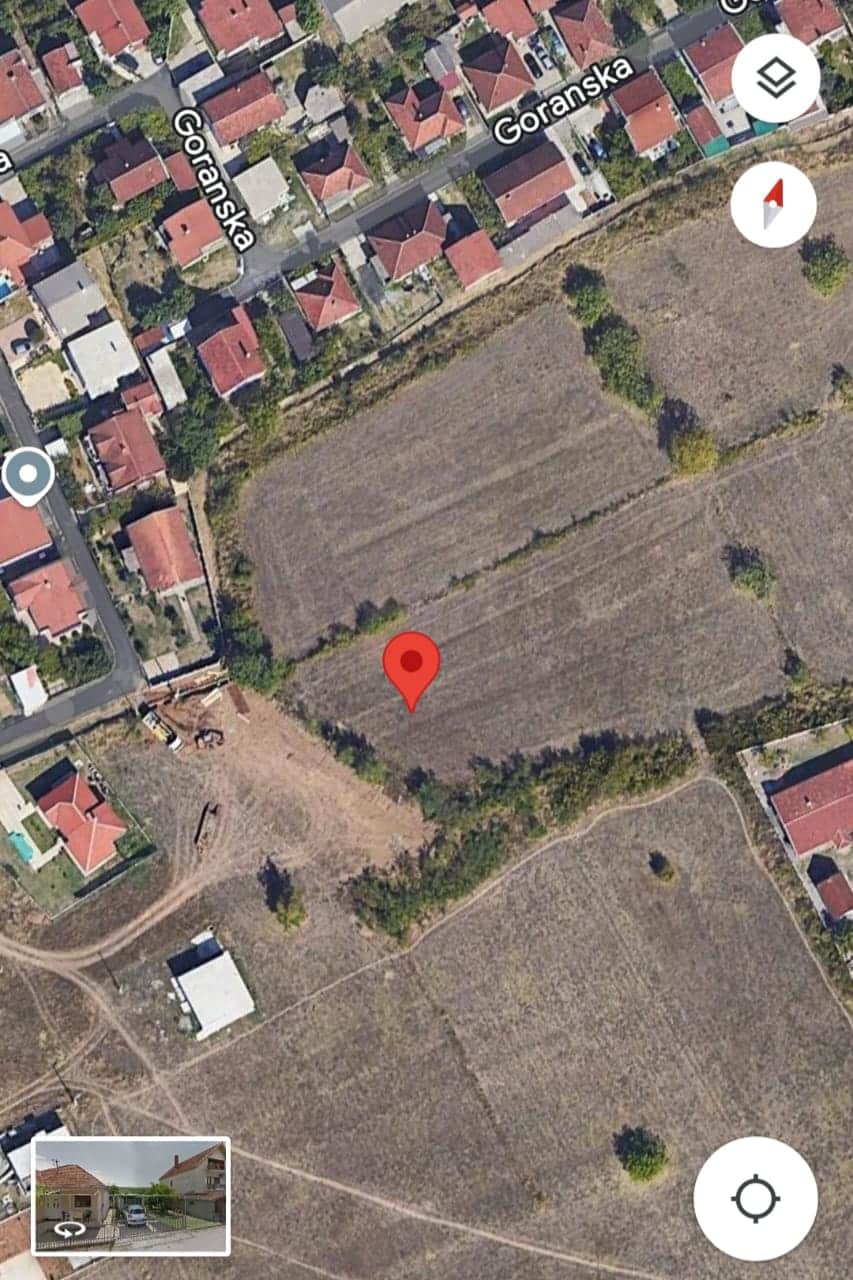
Task: Center map on my location
Action: tap(755, 1198)
